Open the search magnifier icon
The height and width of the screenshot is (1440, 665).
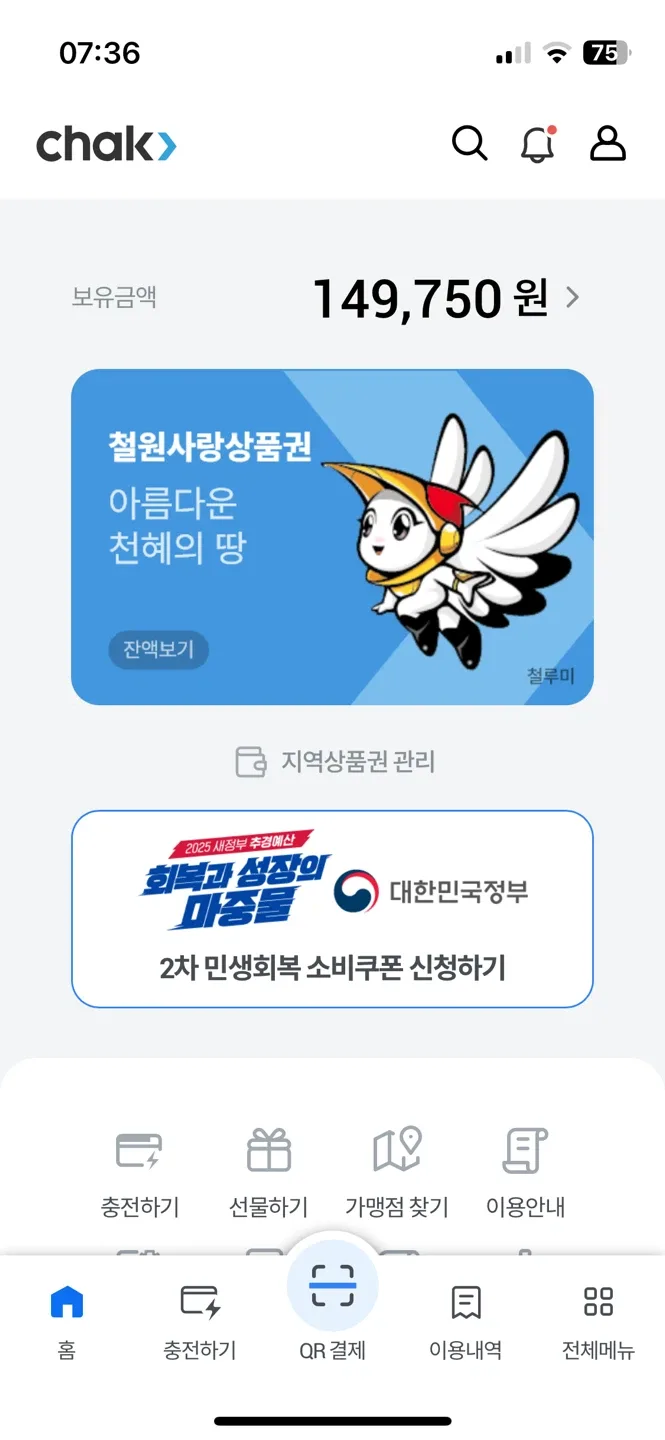(x=469, y=144)
